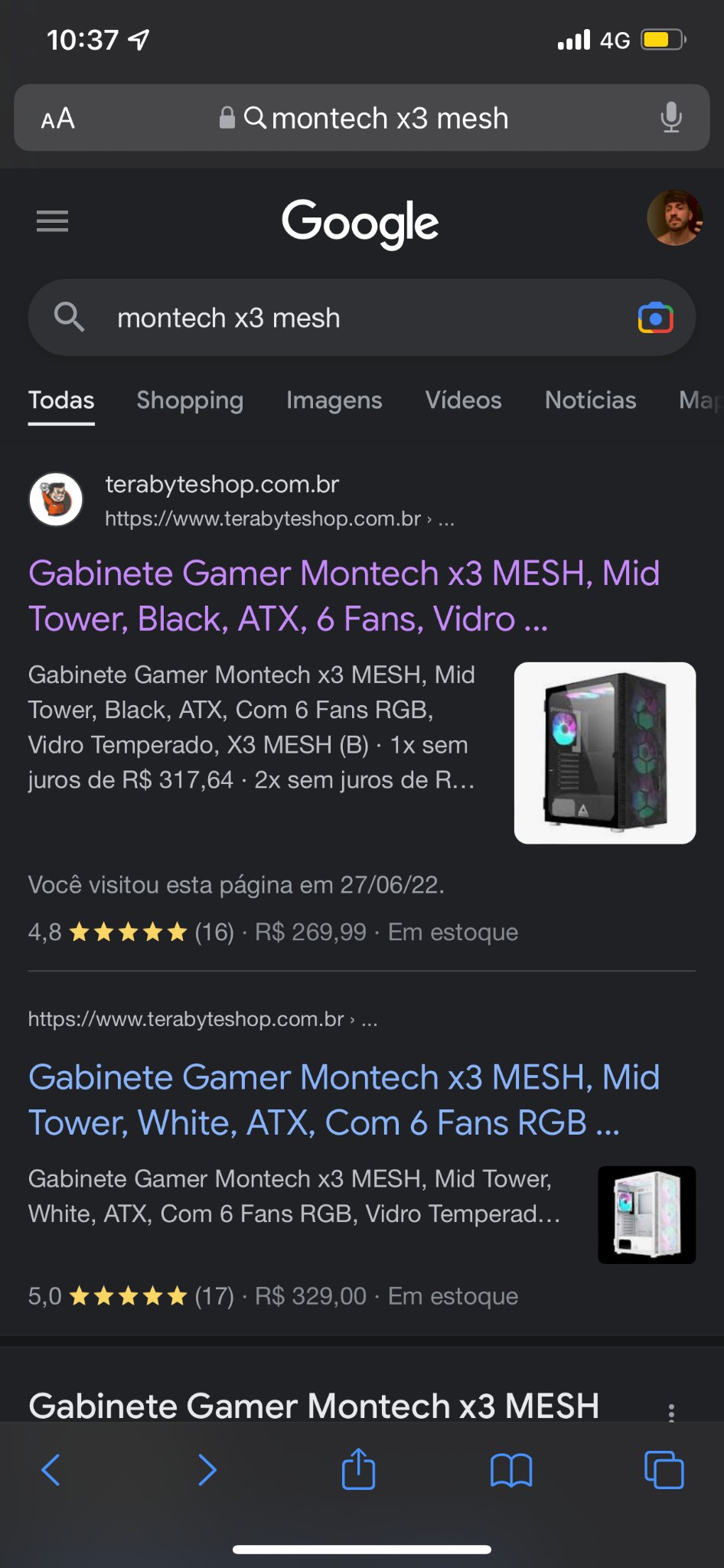Search by image with Google Lens
This screenshot has height=1568, width=724.
(x=656, y=318)
